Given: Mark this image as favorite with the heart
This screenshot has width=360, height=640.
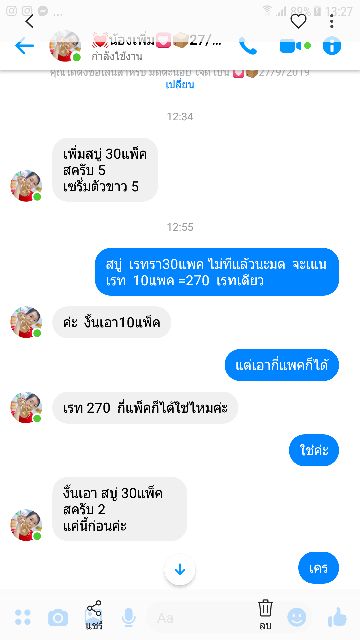Looking at the screenshot, I should [298, 21].
